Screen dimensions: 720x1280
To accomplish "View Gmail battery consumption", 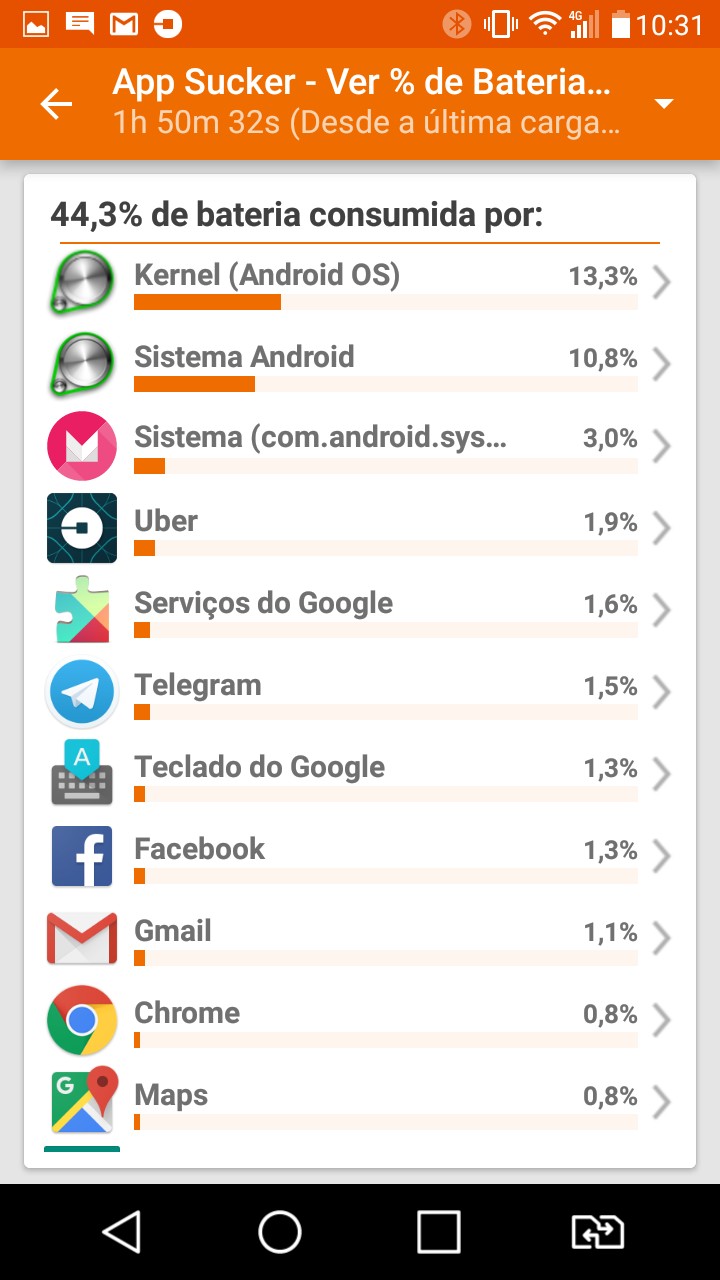I will pyautogui.click(x=360, y=939).
